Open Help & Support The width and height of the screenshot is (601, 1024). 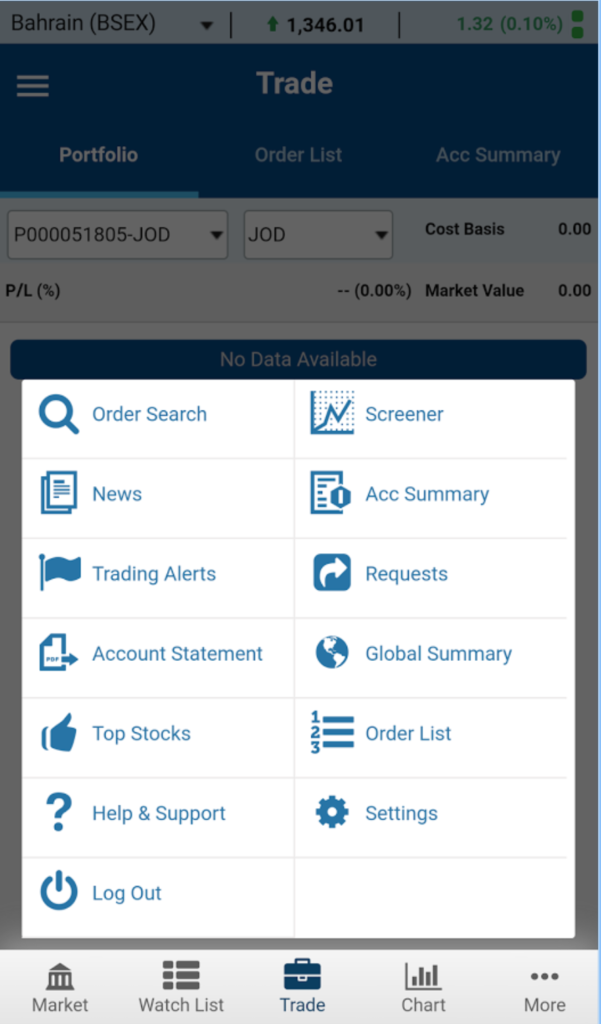[157, 813]
